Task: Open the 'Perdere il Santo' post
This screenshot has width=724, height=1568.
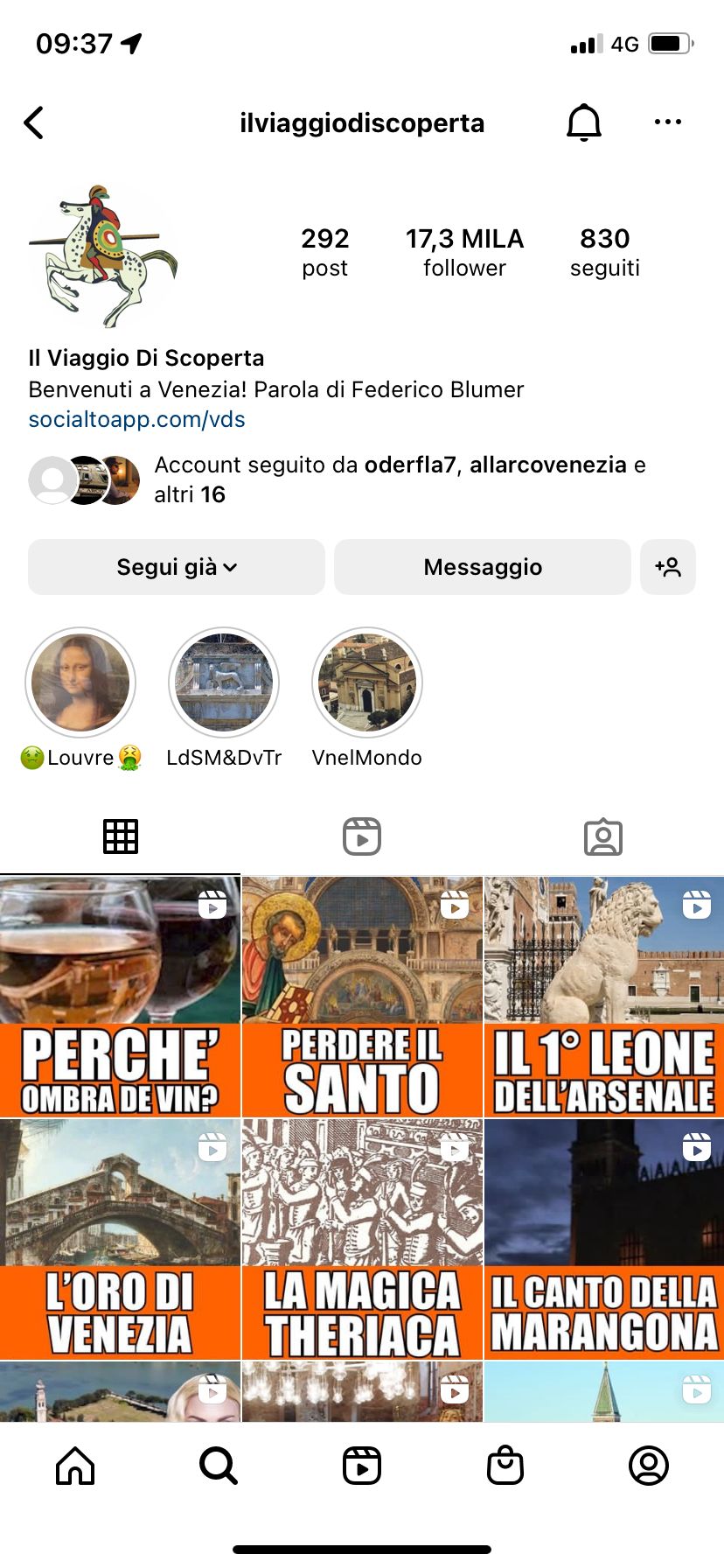Action: click(362, 997)
